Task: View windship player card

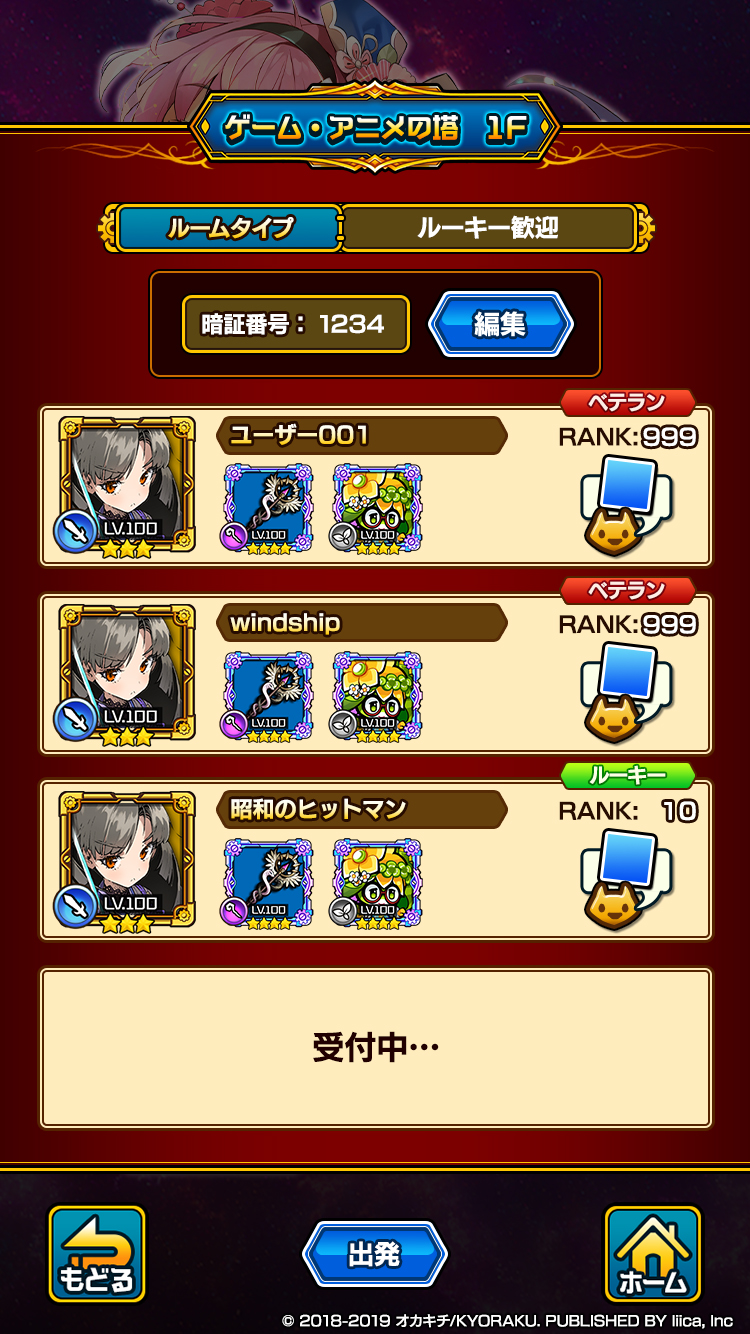Action: coord(375,674)
